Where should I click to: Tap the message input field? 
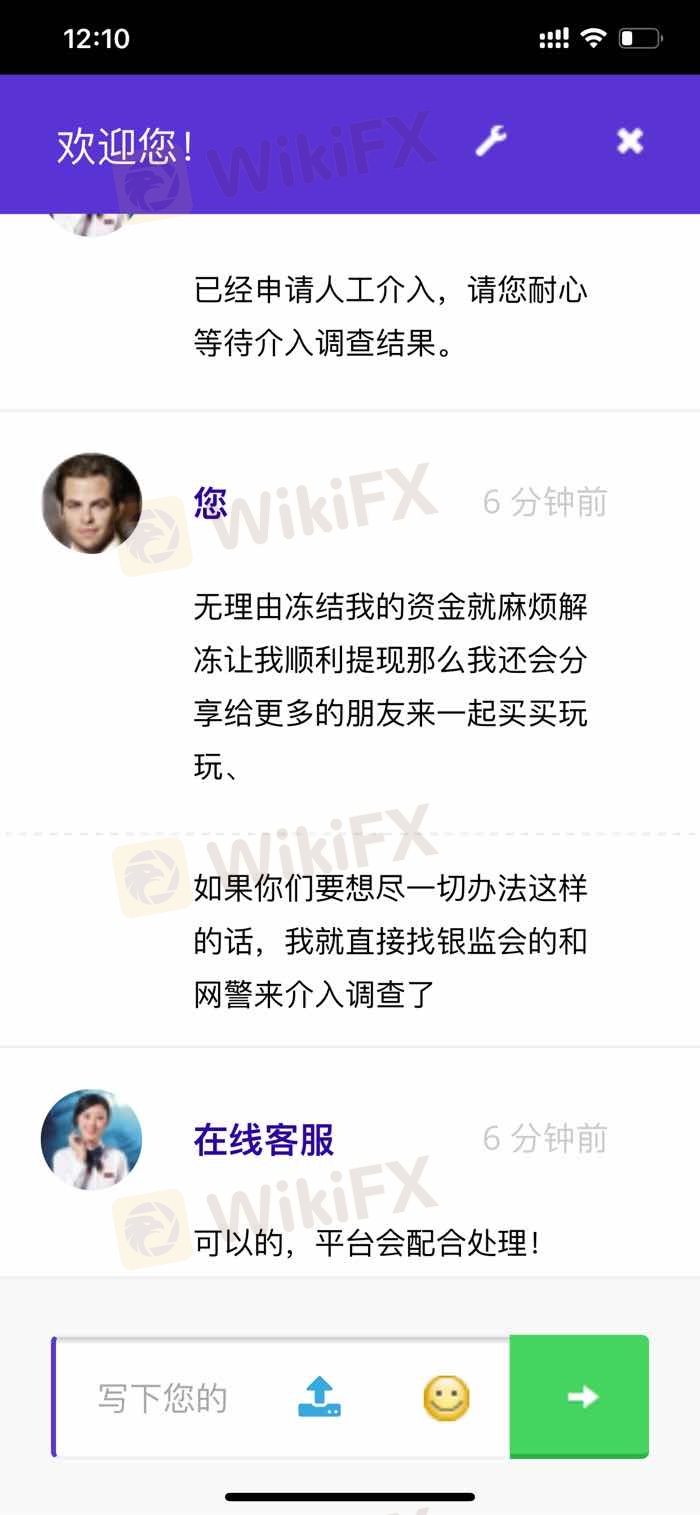[165, 1397]
